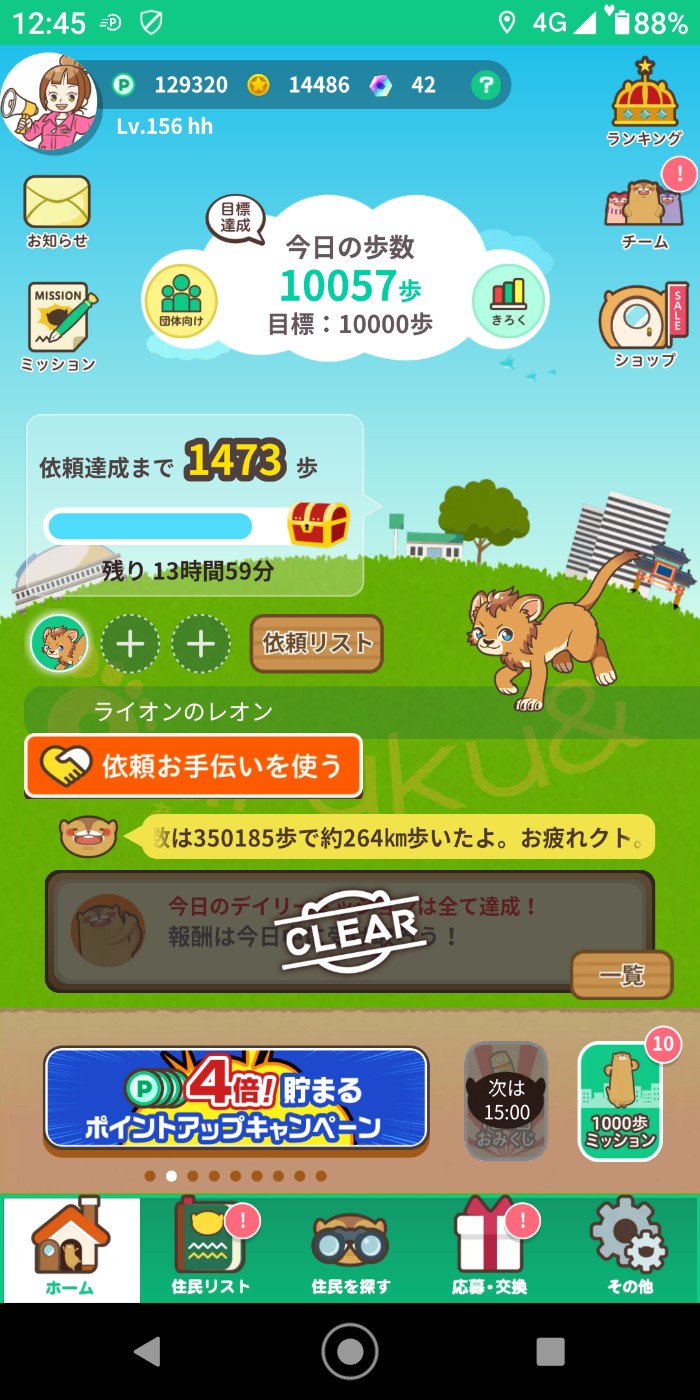The width and height of the screenshot is (700, 1400).
Task: Open the ランキング crown
Action: tap(645, 102)
